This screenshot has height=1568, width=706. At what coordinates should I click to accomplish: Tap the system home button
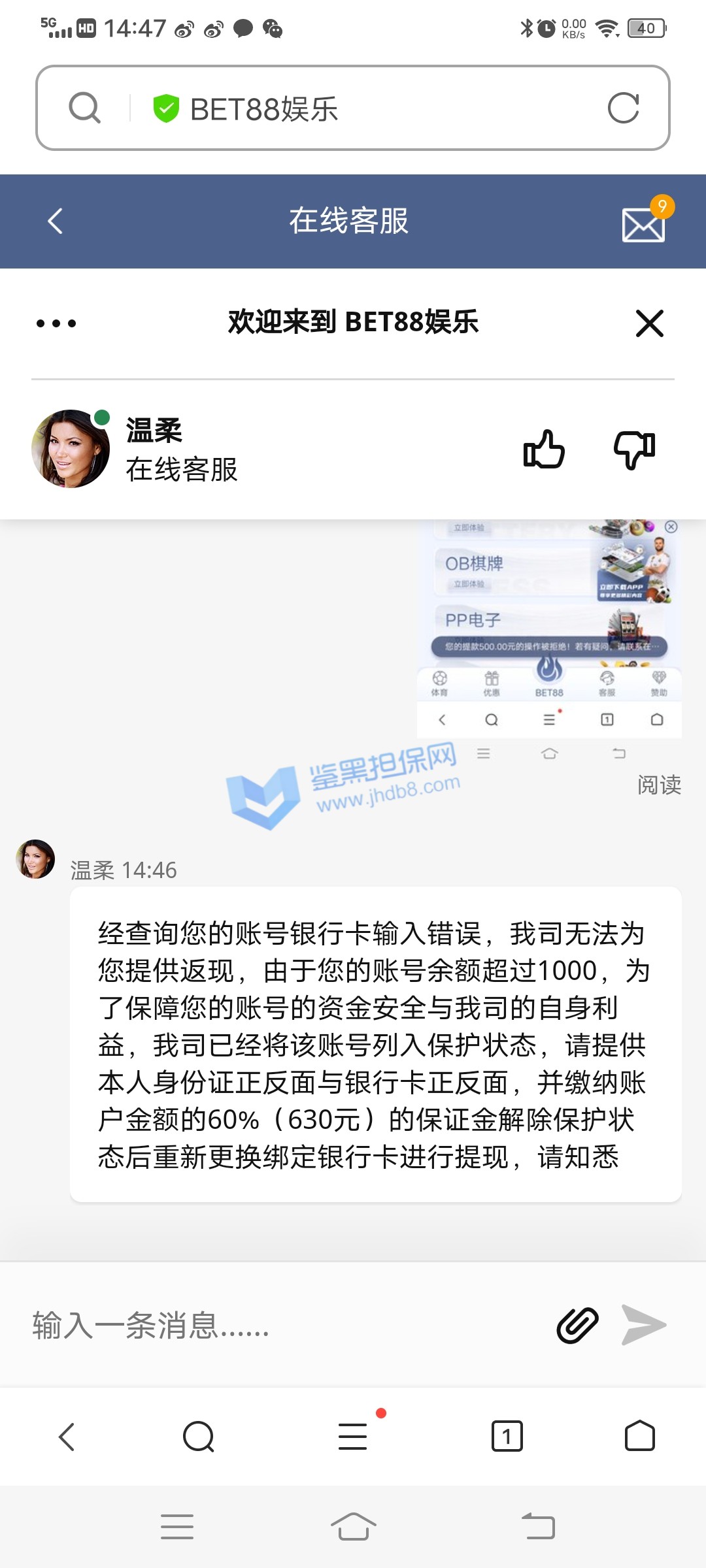(353, 1527)
